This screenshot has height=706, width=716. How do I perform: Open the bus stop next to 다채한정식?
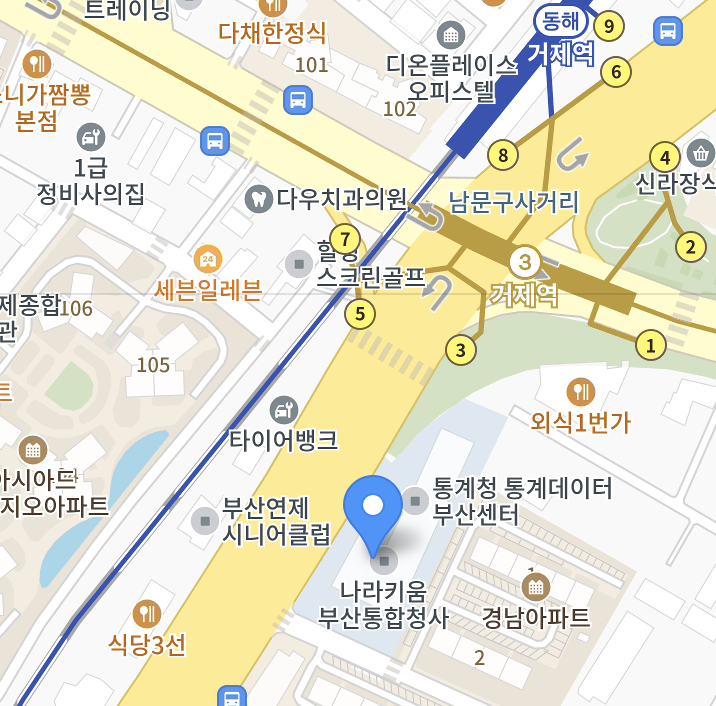pyautogui.click(x=297, y=99)
